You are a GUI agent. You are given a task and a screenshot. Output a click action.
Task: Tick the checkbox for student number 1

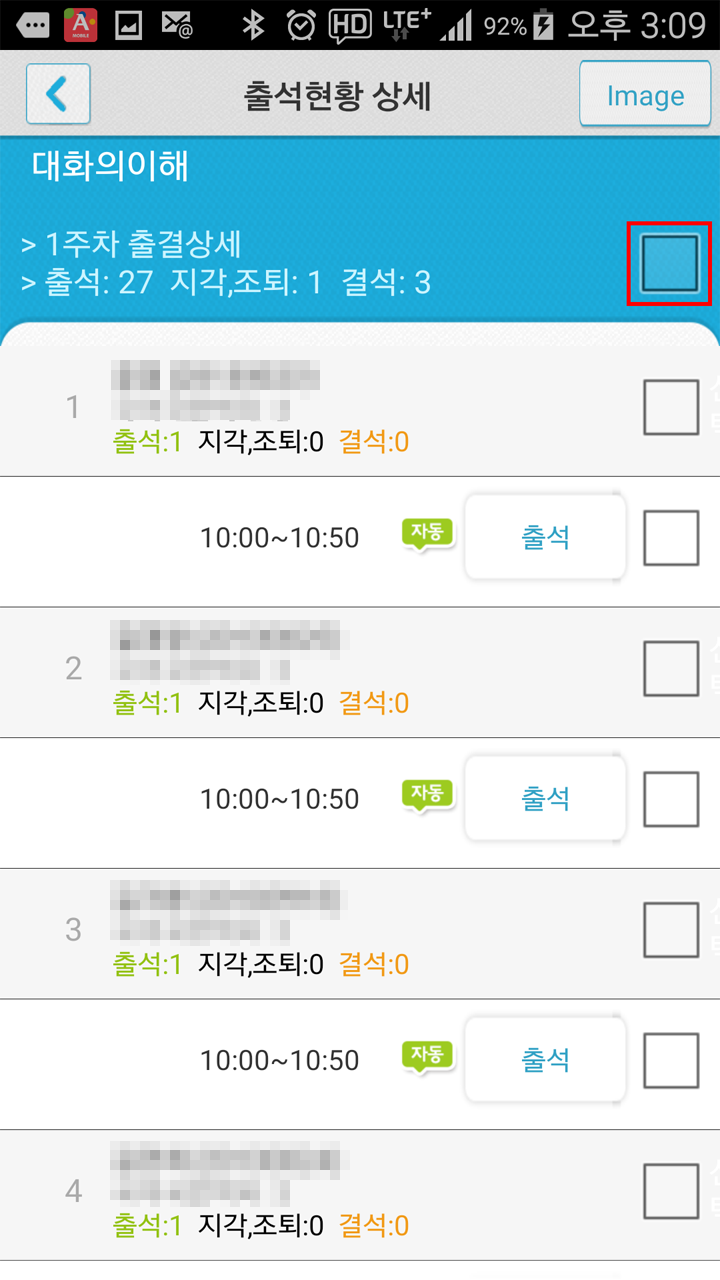point(671,407)
